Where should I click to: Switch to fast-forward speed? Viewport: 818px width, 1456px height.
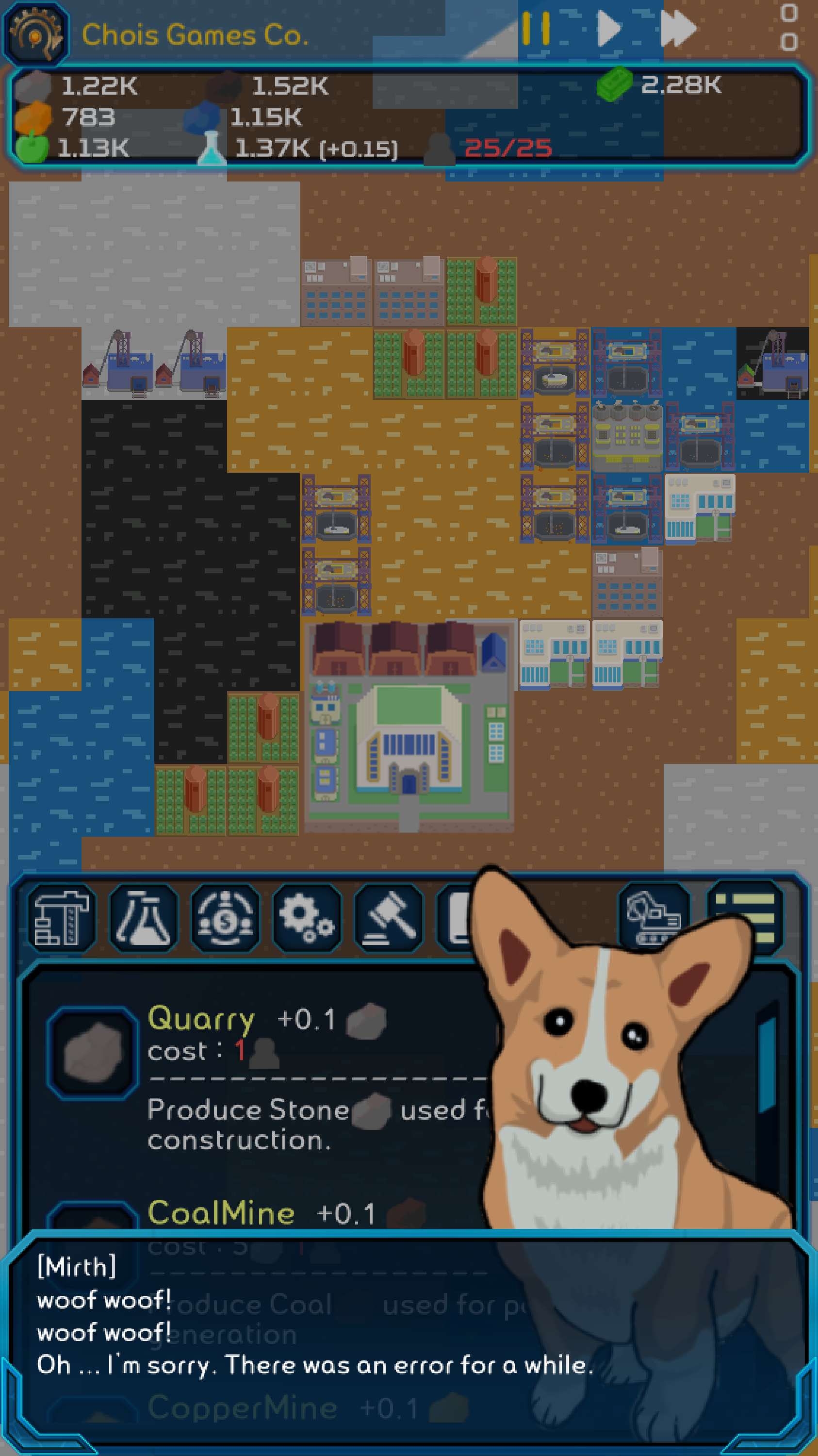678,28
